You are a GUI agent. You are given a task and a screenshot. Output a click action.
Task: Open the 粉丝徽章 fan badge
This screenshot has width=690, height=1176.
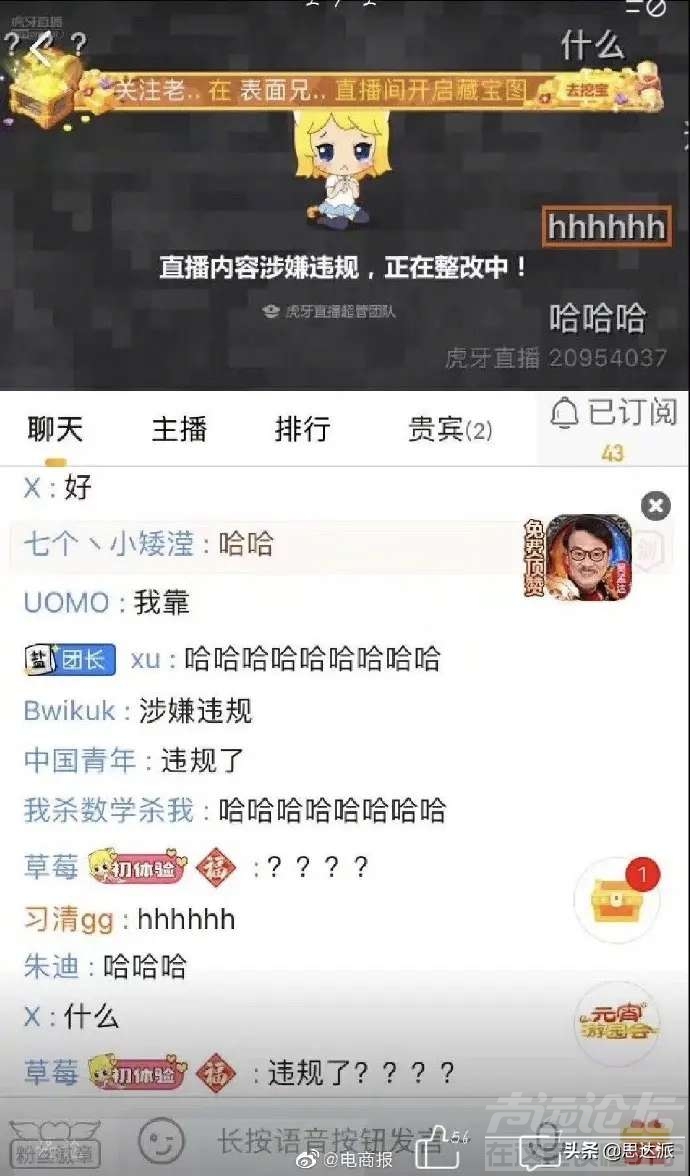55,1142
